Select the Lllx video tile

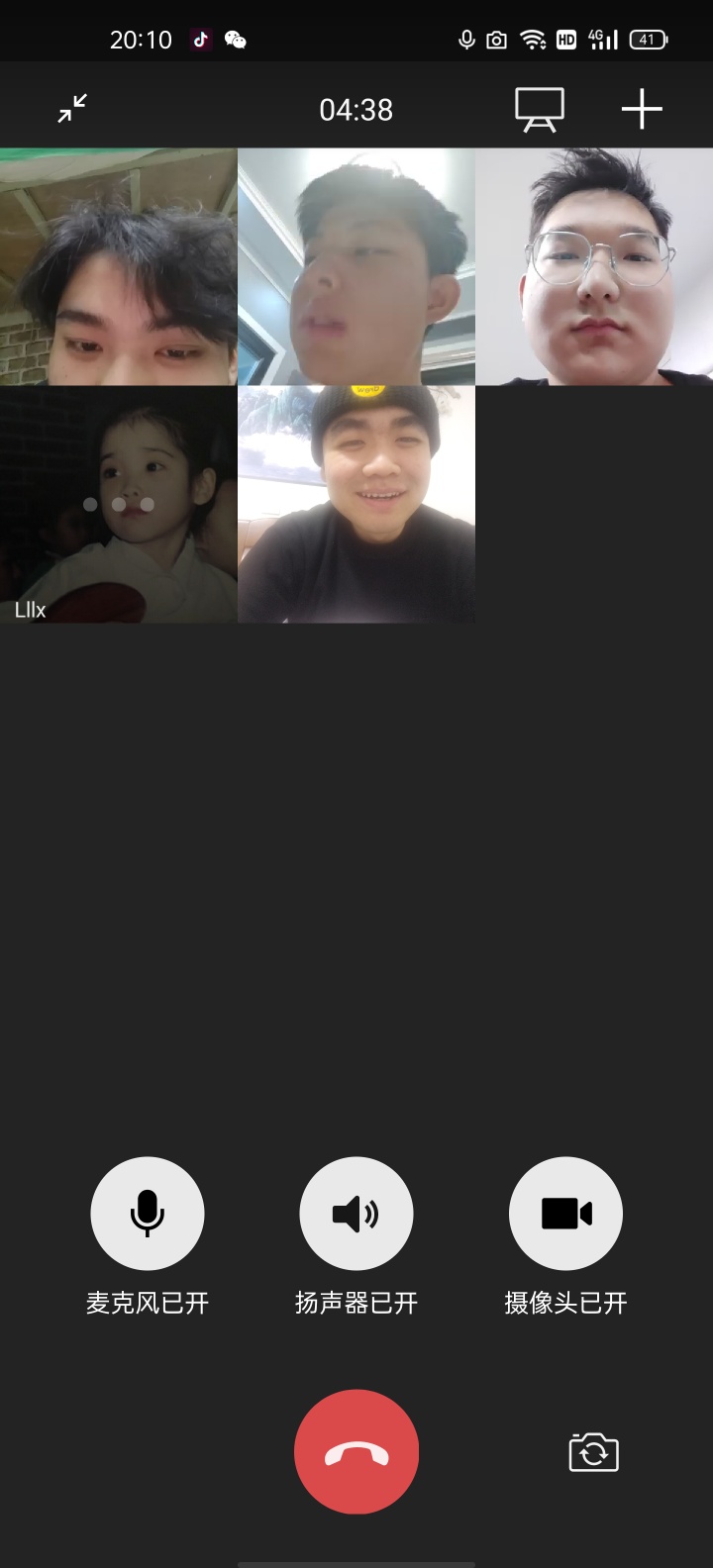(119, 505)
